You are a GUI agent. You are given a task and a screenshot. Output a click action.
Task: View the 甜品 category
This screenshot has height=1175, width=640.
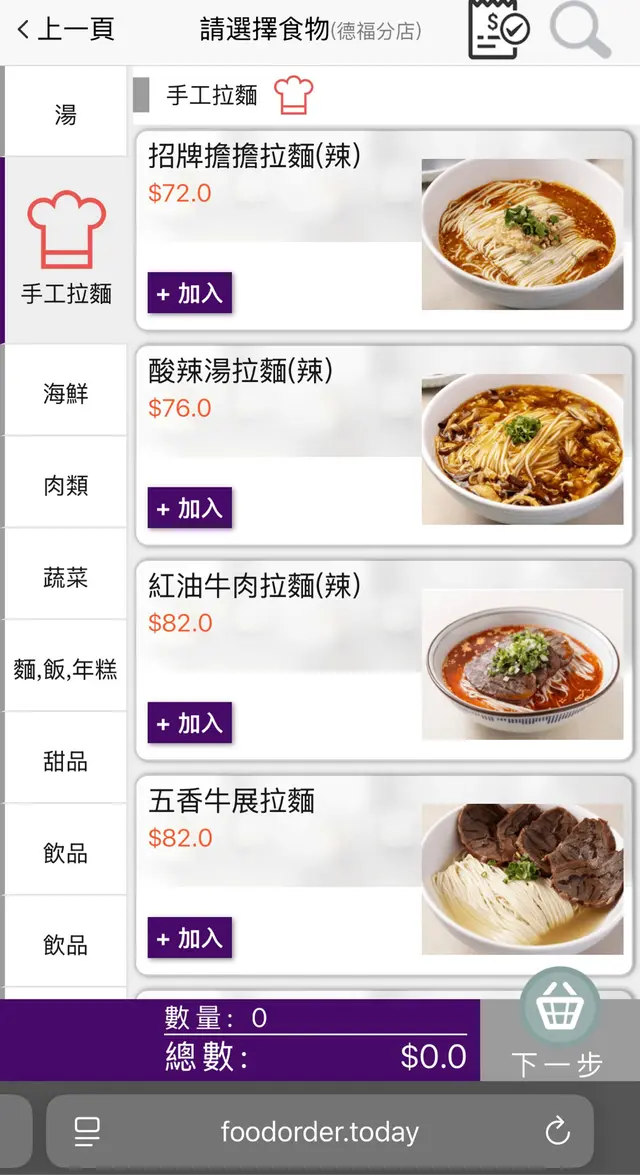(x=66, y=762)
